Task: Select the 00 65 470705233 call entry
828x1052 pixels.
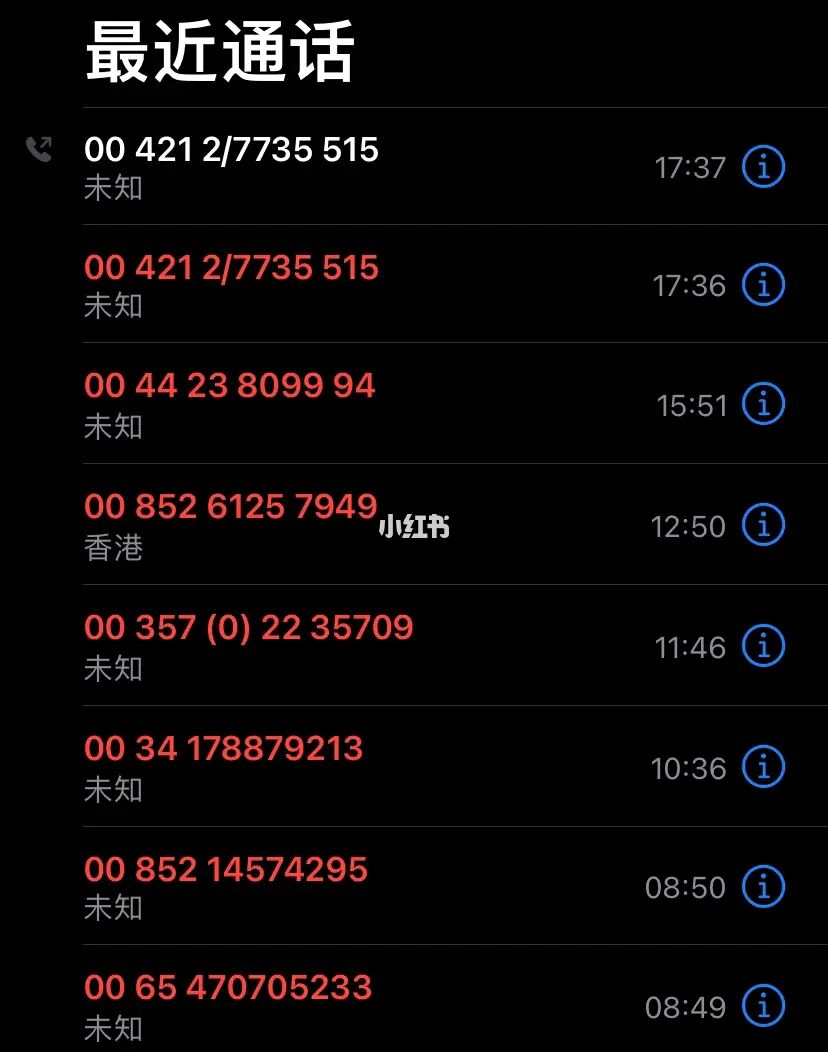Action: pyautogui.click(x=228, y=989)
